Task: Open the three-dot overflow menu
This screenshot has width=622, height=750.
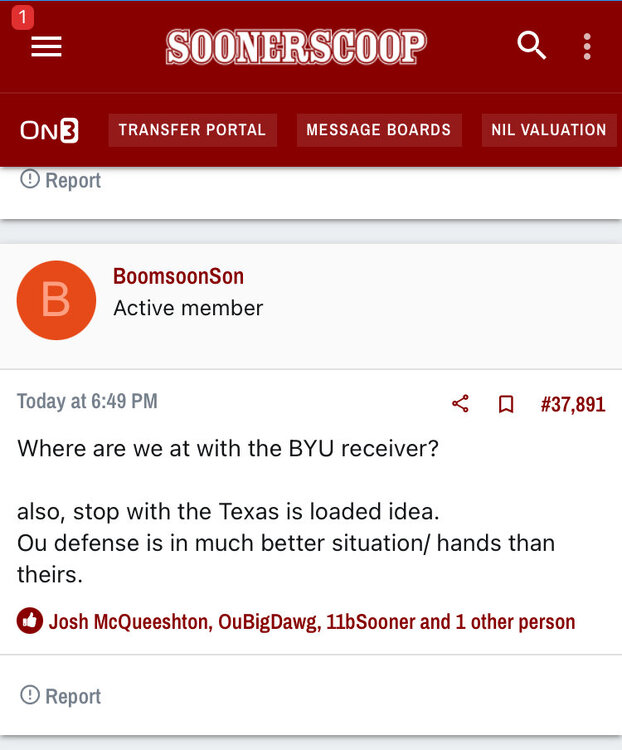Action: pos(587,46)
